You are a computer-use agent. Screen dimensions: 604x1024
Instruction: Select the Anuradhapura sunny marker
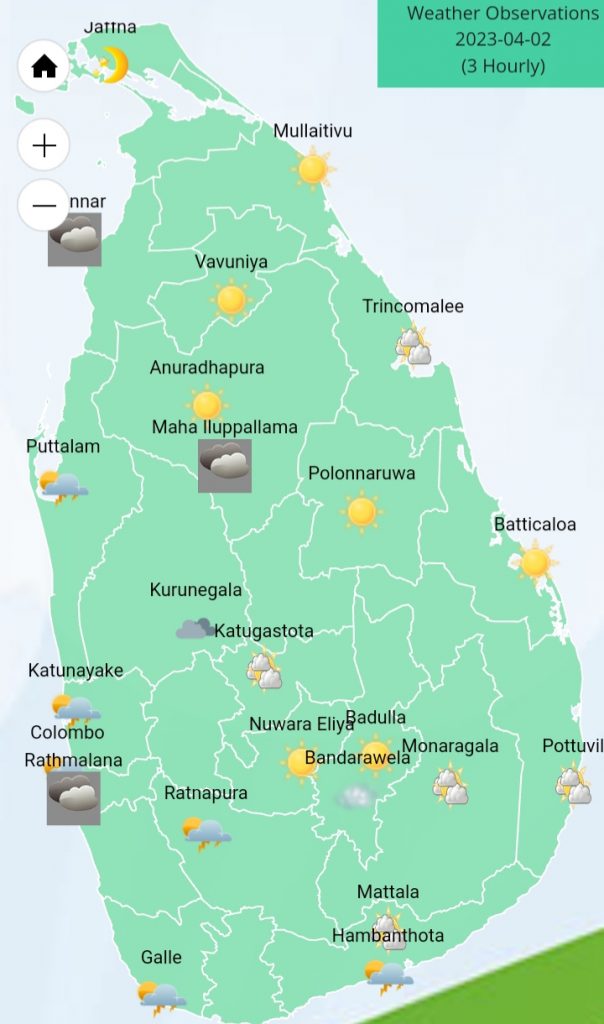coord(207,405)
